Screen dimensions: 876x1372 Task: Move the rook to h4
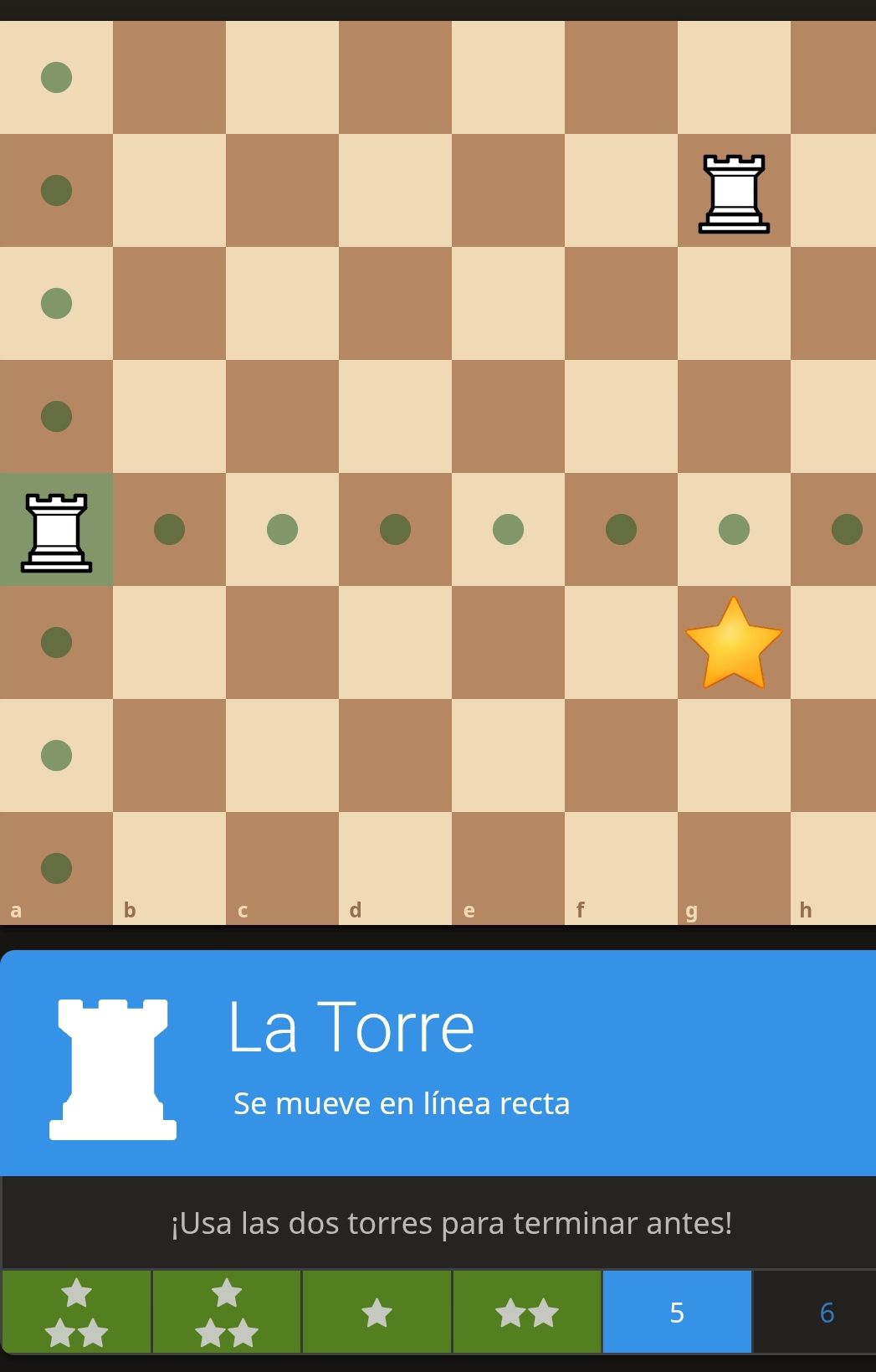pyautogui.click(x=846, y=529)
